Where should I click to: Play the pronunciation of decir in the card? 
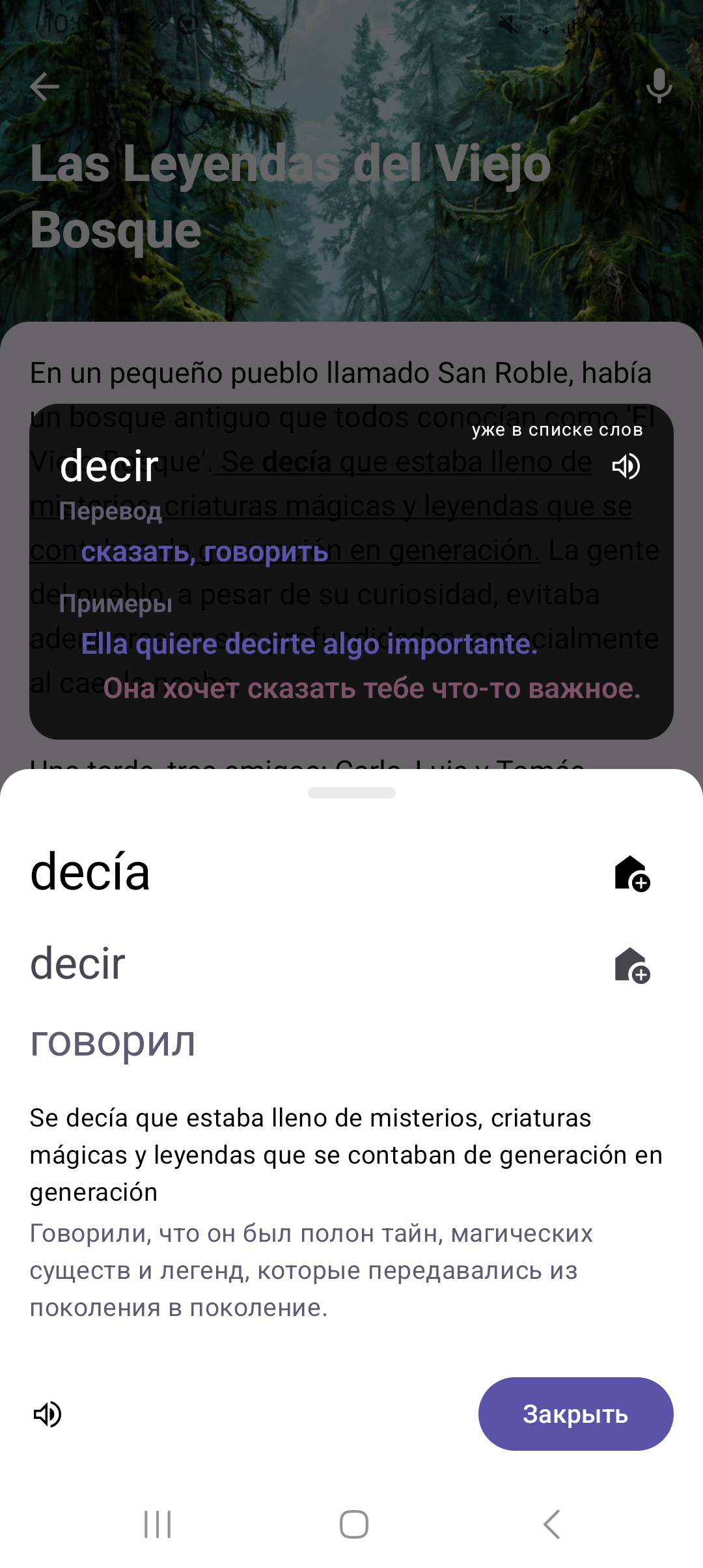(x=626, y=466)
